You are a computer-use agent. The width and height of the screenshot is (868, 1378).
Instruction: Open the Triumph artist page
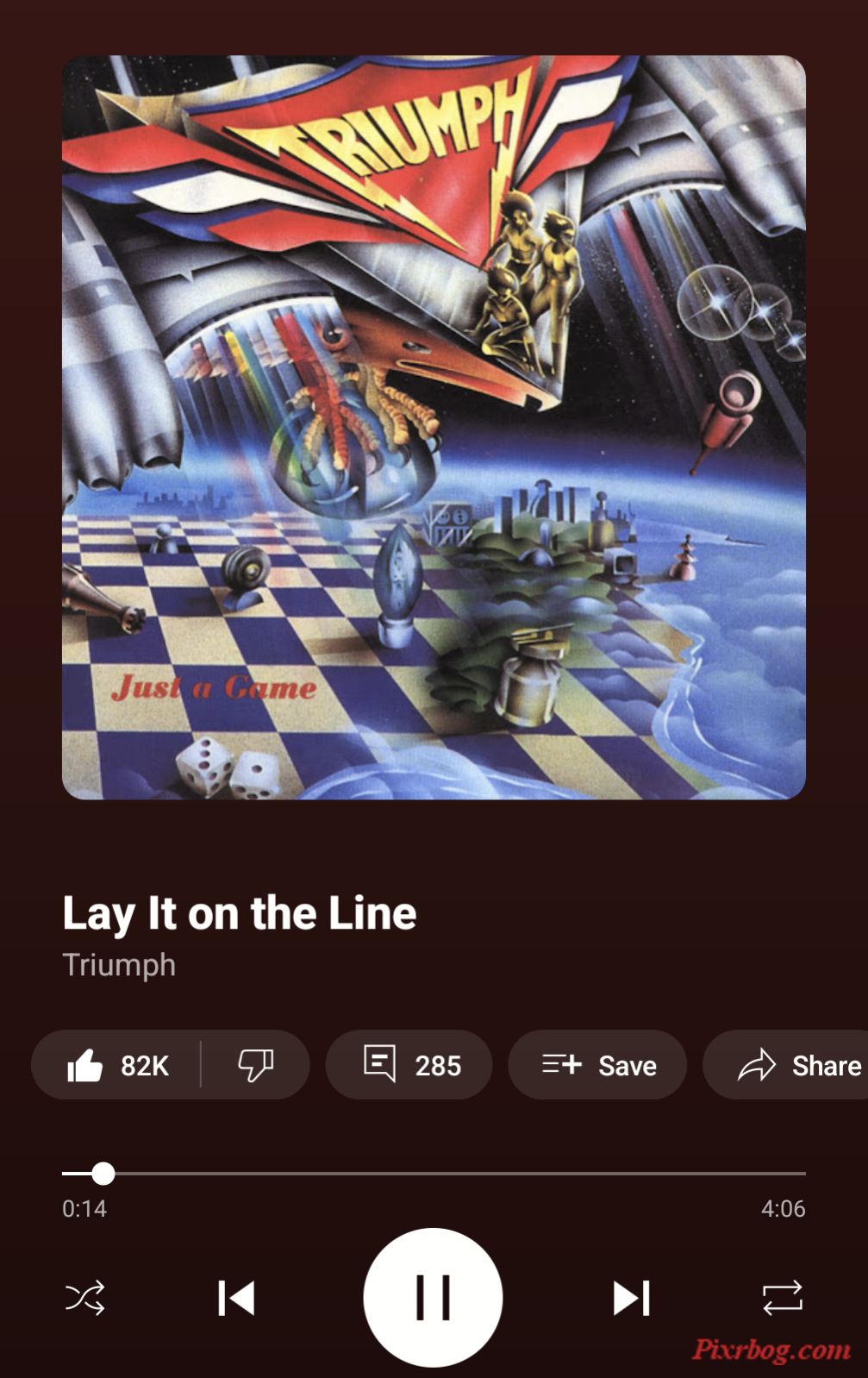point(119,964)
